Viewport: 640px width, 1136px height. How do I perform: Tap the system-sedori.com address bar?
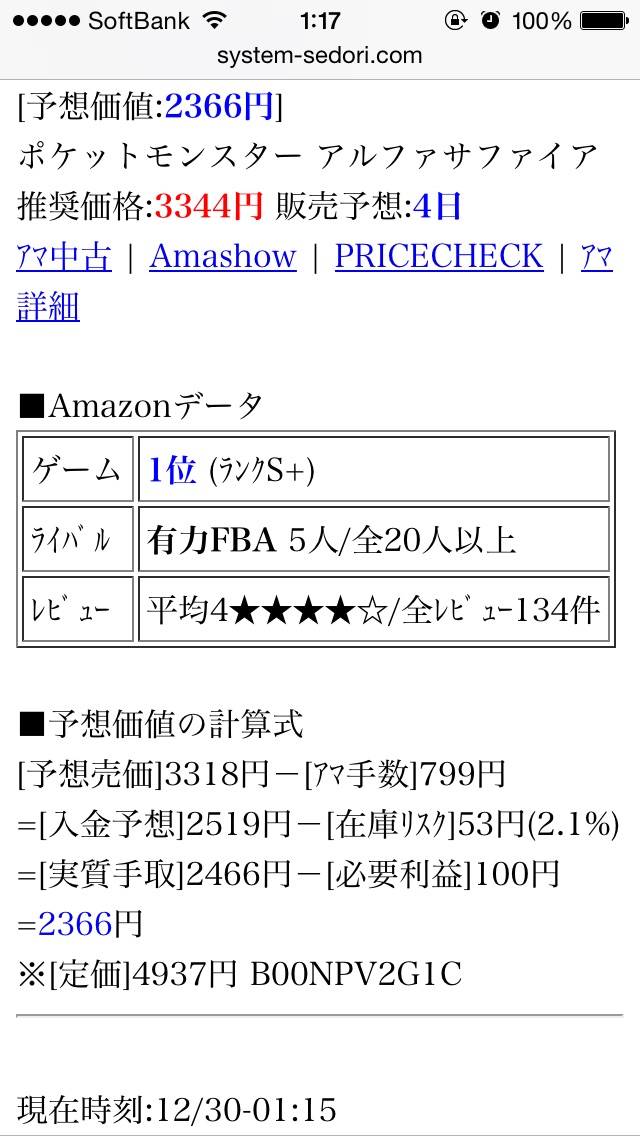(320, 56)
